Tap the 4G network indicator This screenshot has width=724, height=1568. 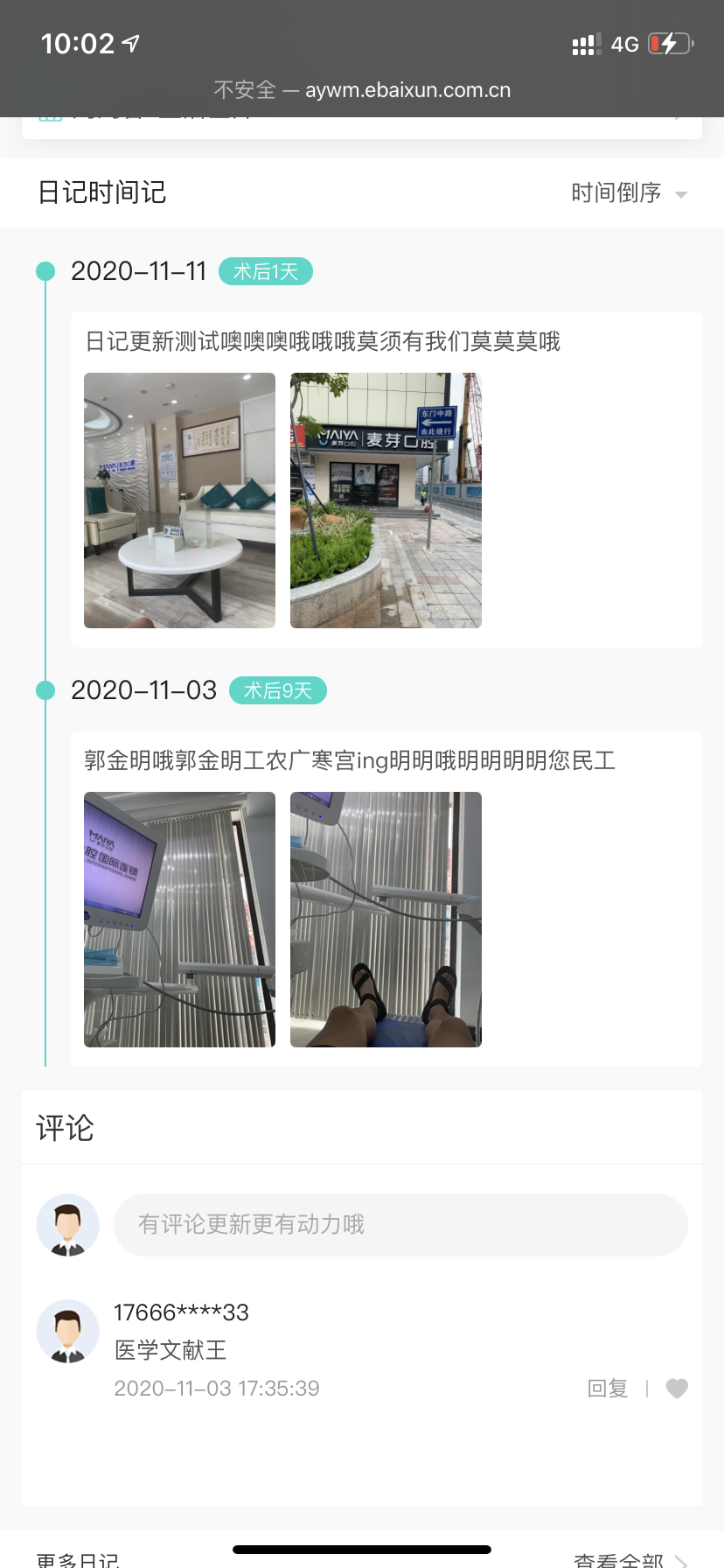623,44
